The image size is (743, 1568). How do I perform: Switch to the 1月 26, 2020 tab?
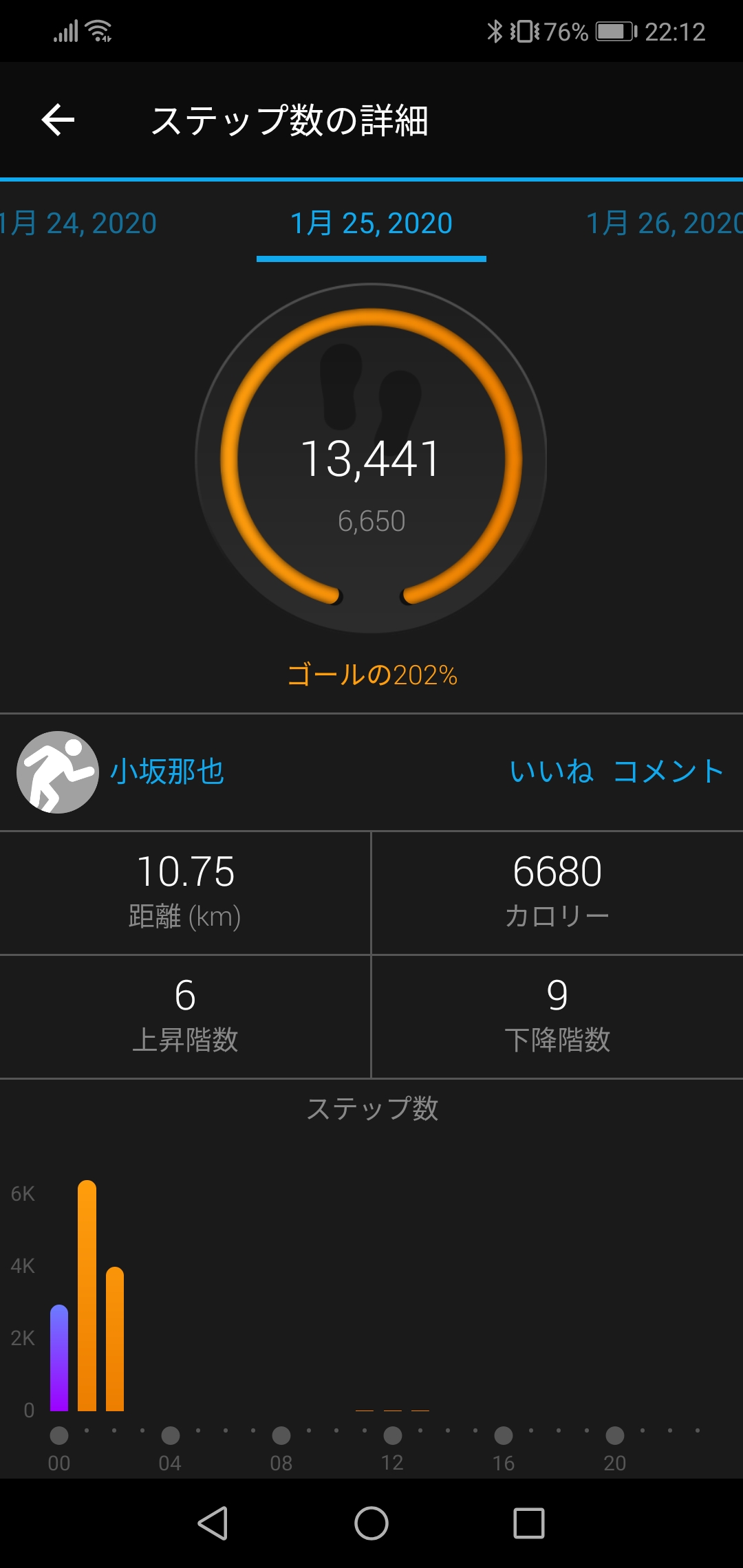665,224
